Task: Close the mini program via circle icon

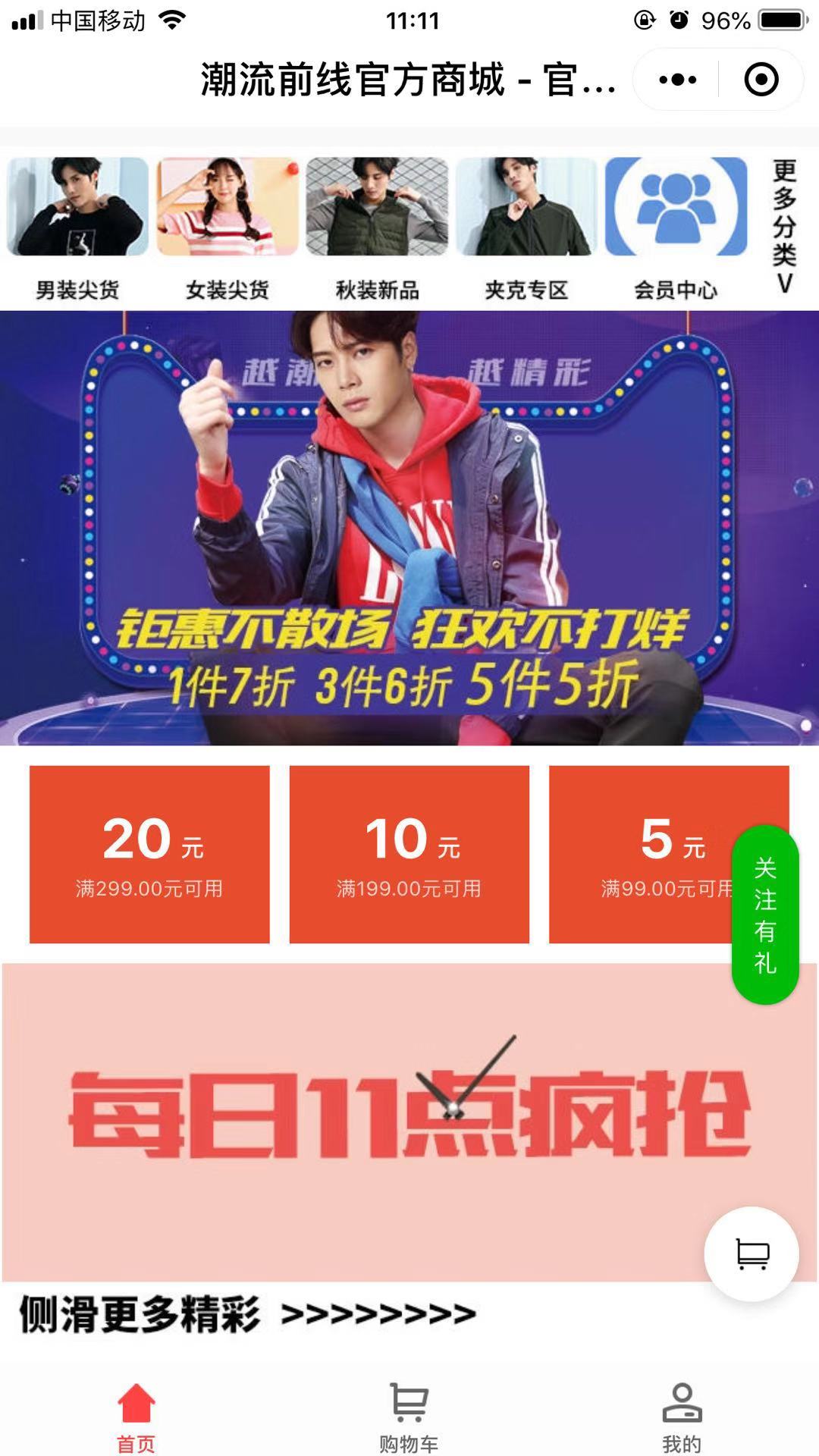Action: [x=761, y=80]
